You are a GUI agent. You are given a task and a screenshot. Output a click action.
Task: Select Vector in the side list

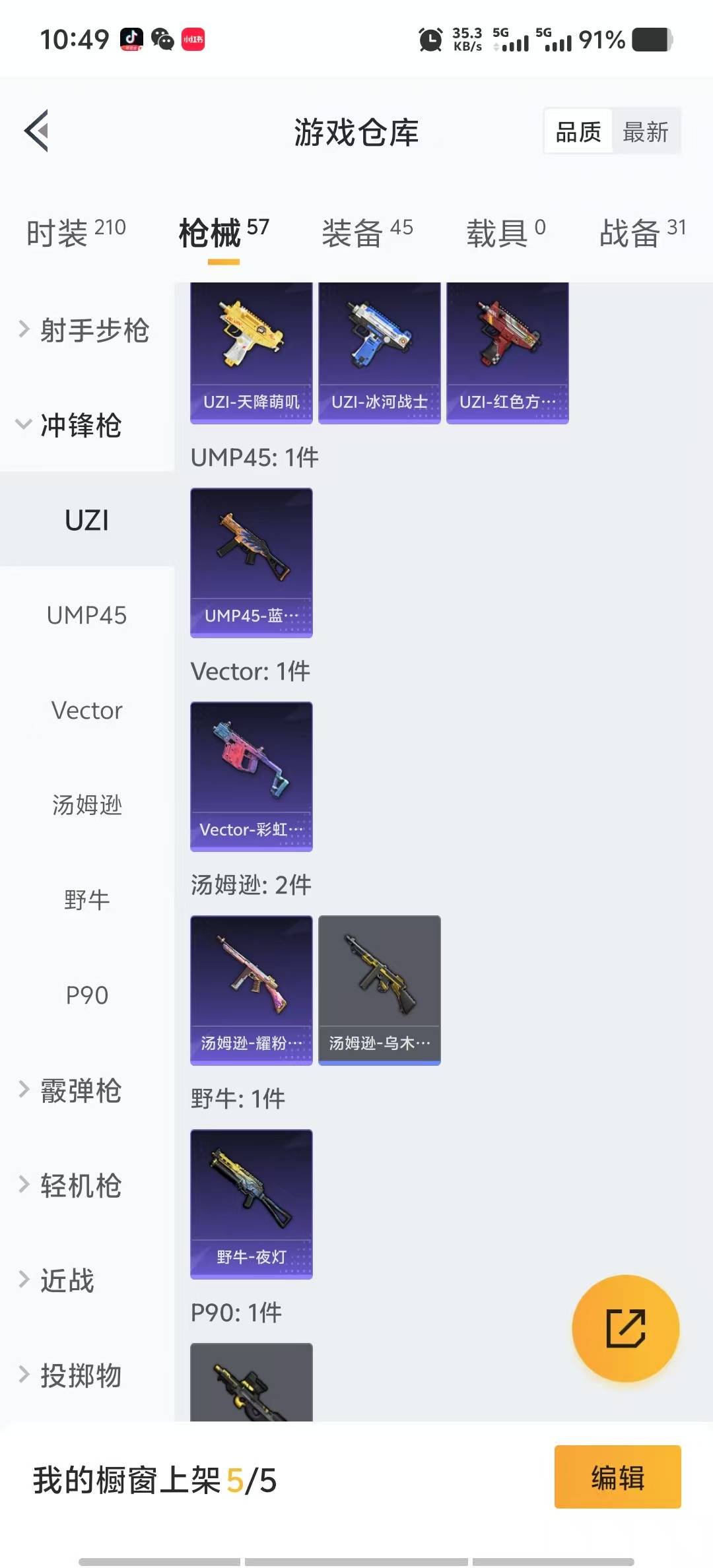pos(87,710)
